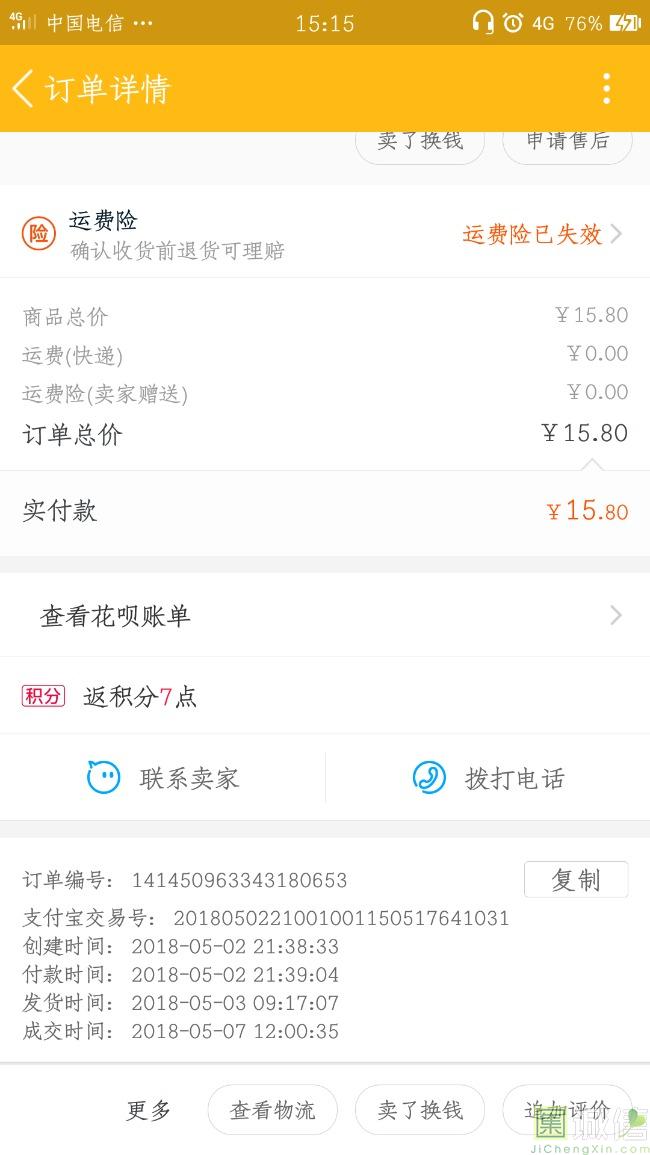Contact the seller via 联系卖家
This screenshot has height=1155, width=650.
click(163, 778)
